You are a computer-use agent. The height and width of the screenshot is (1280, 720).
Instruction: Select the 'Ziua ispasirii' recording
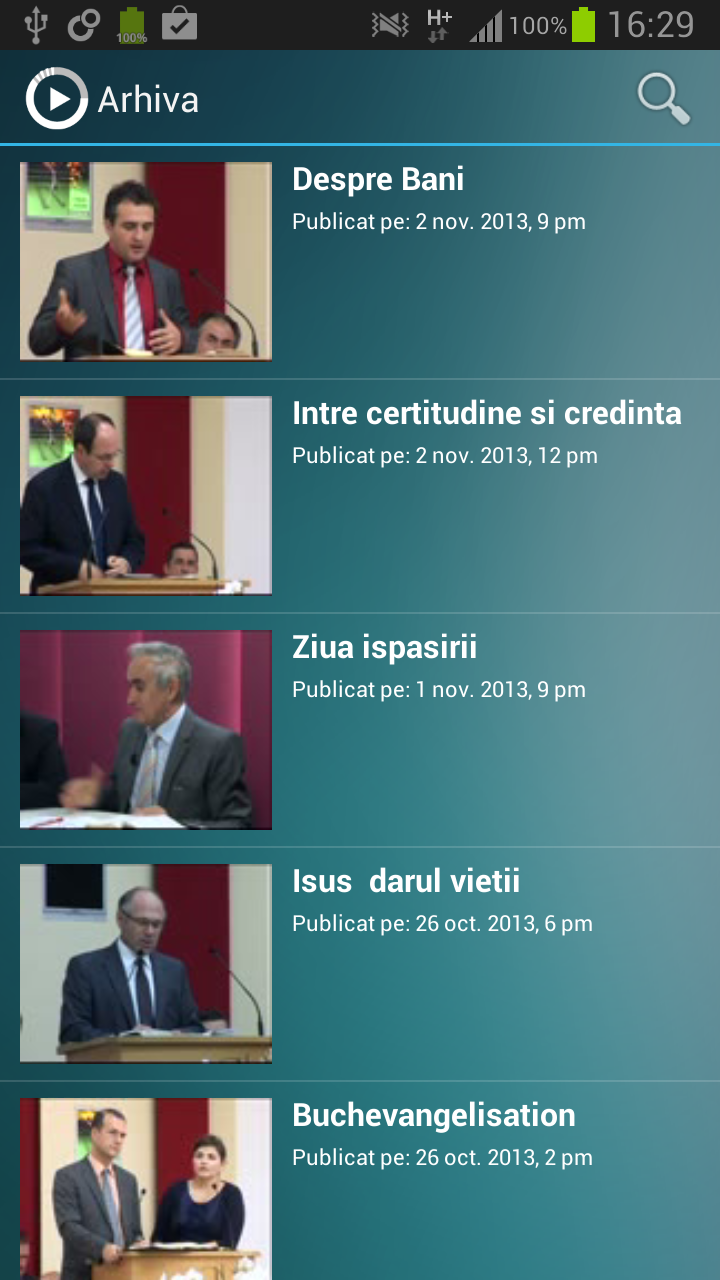[x=384, y=648]
